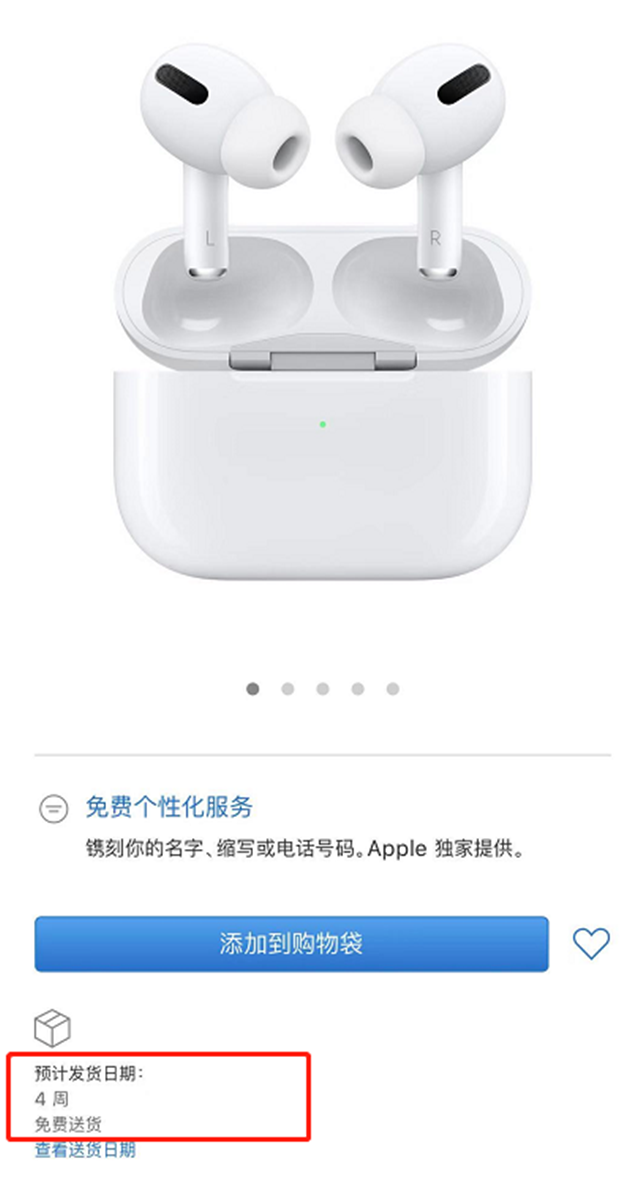Image resolution: width=640 pixels, height=1180 pixels.
Task: Open the 免费个性化服务 engraving option
Action: point(168,806)
